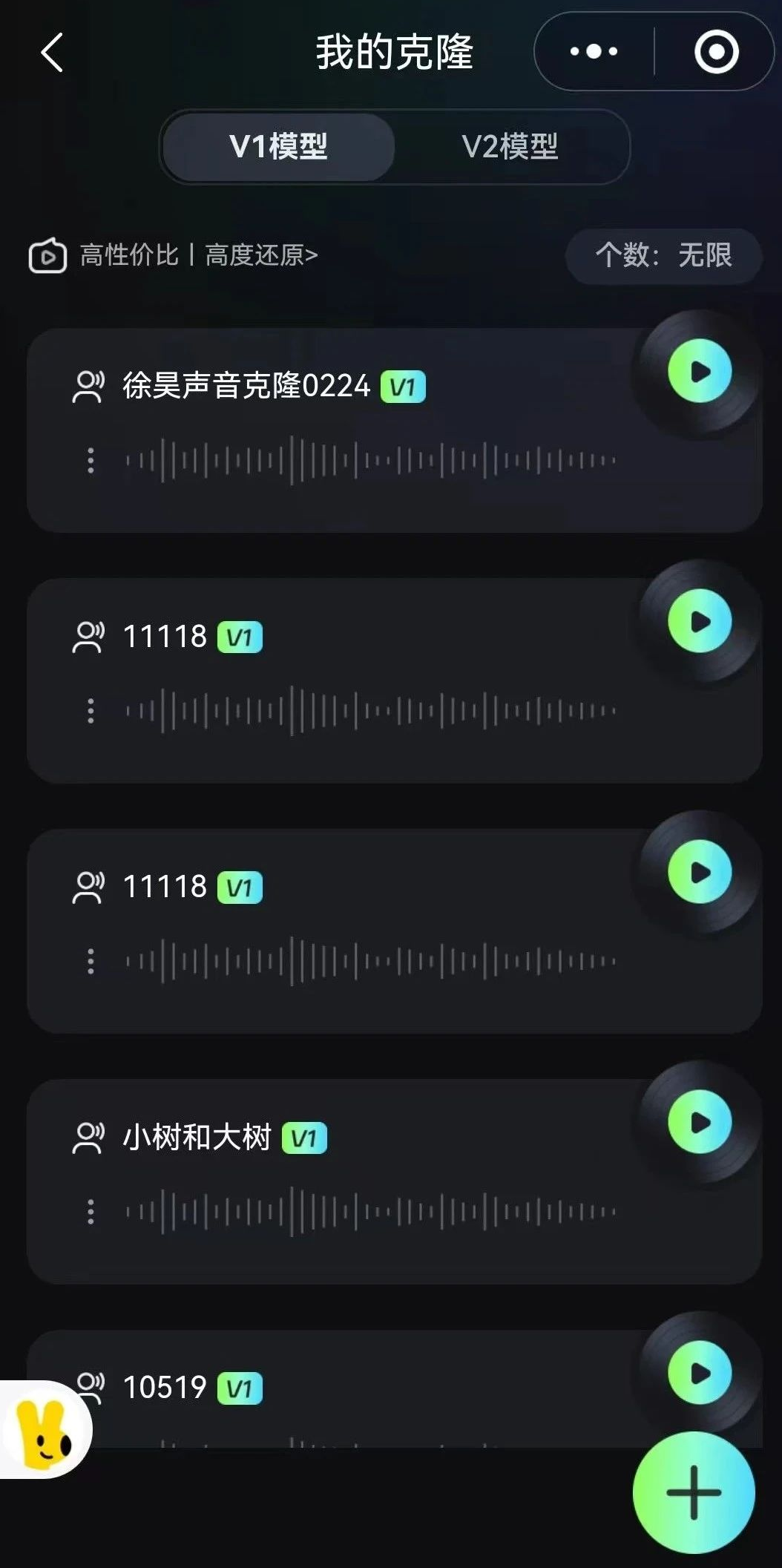This screenshot has width=782, height=1568.
Task: Play the 徐昊声音克隆0224 voice sample
Action: 700,371
